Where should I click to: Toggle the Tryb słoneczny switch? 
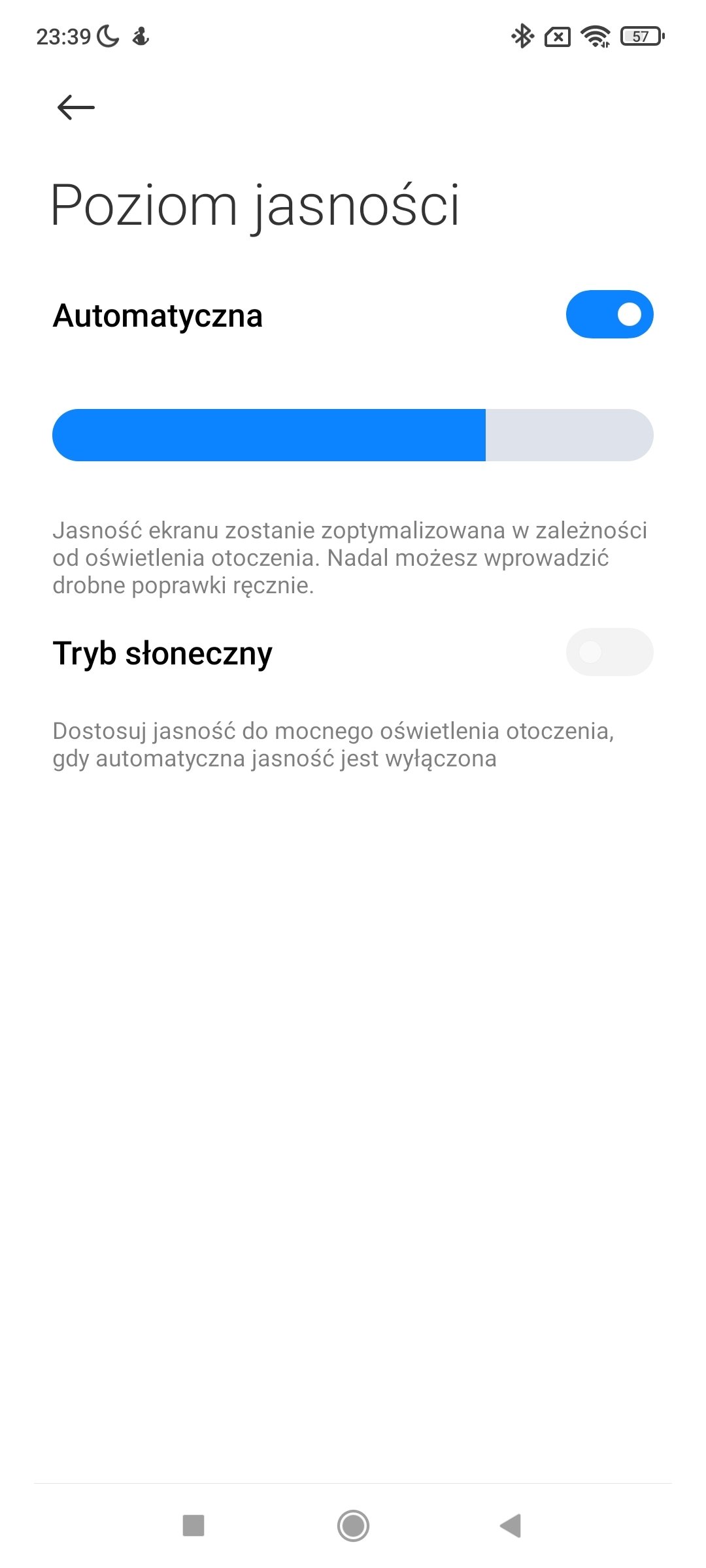[x=609, y=652]
